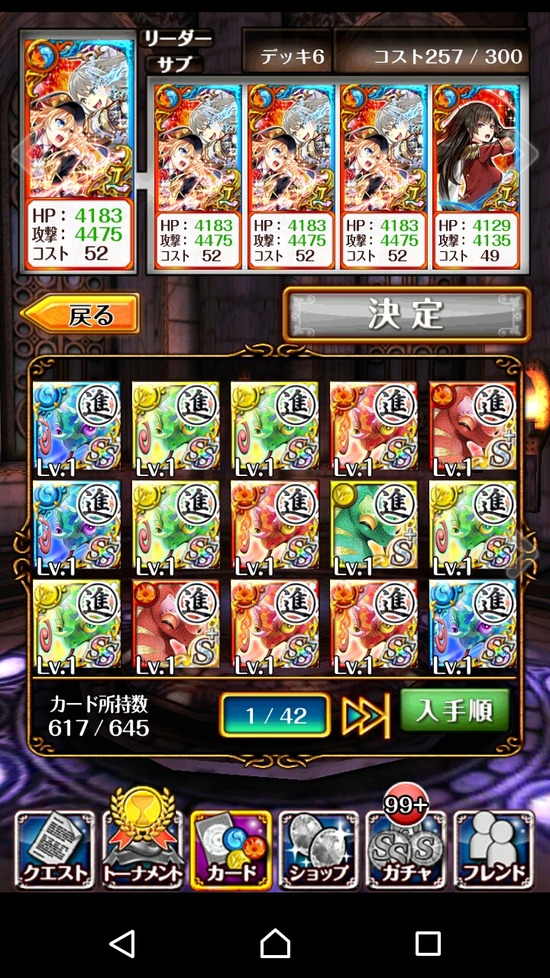The width and height of the screenshot is (550, 978).
Task: Select the sub card with cost 49
Action: click(x=476, y=177)
